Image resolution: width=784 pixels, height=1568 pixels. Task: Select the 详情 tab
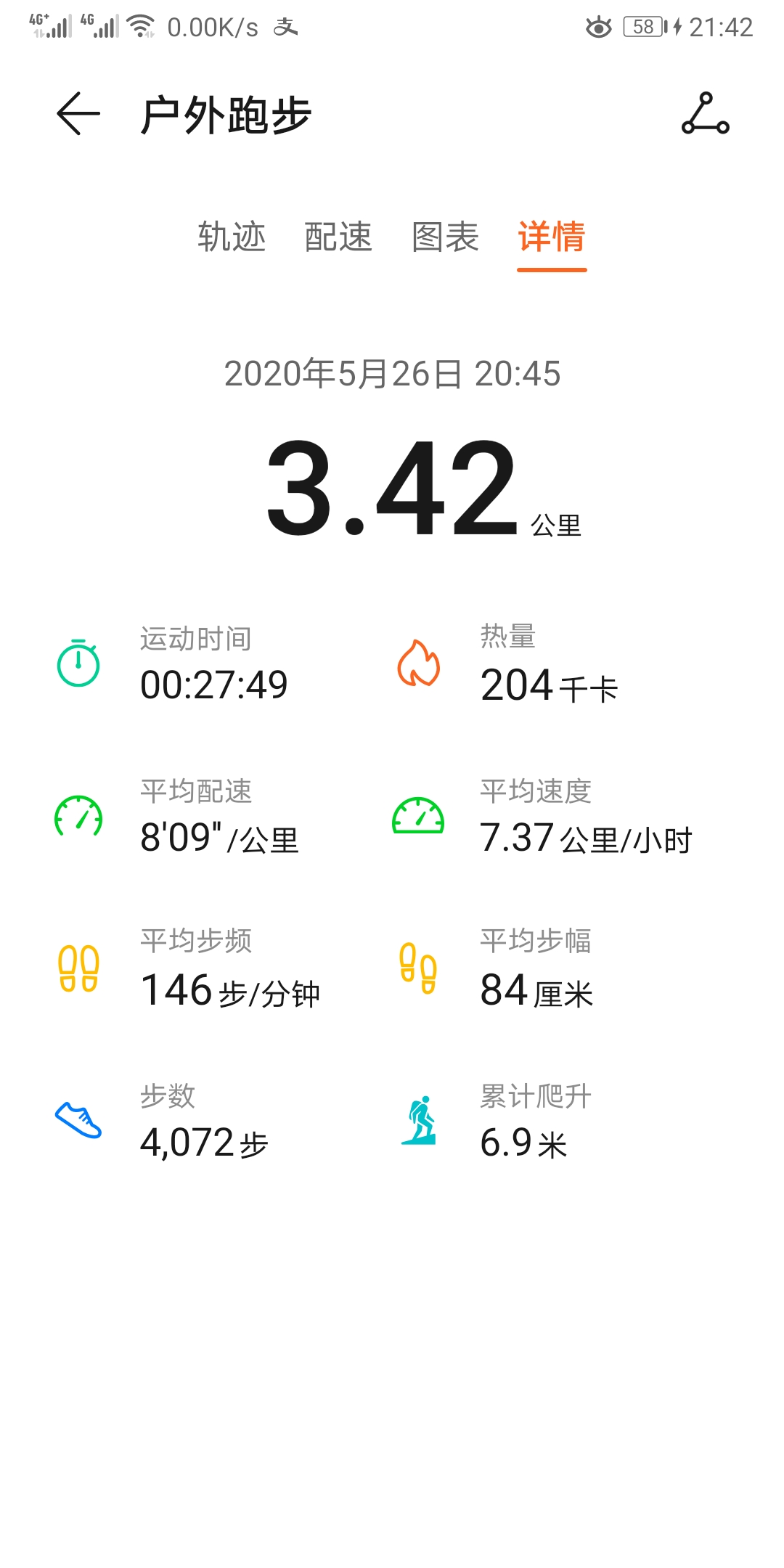pyautogui.click(x=551, y=238)
